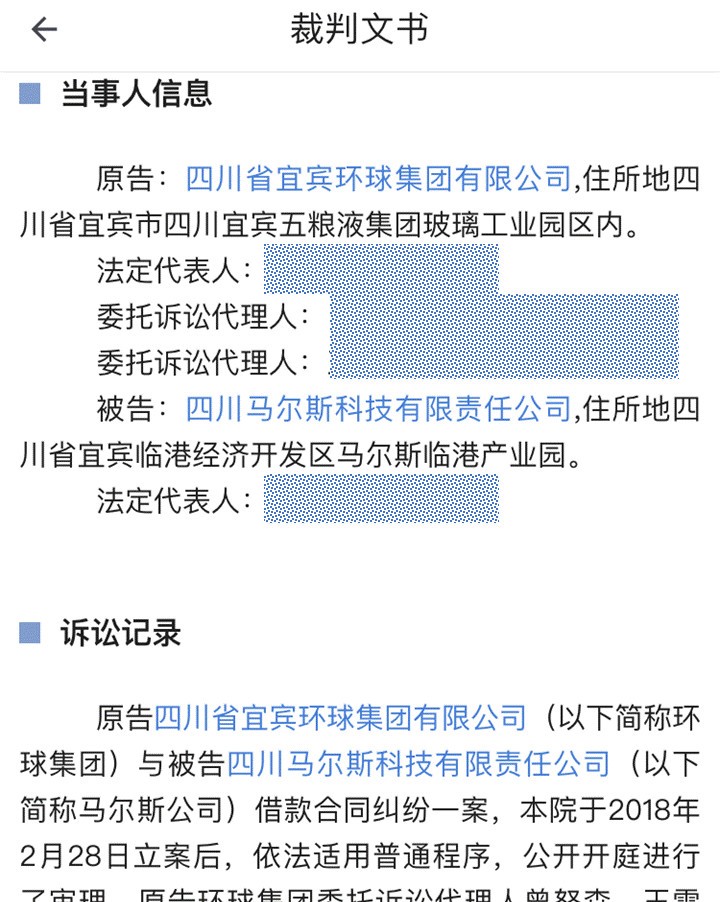Screen dimensions: 720x902
Task: Open 四川省宜宾环球集团有限公司 link under 当事人信息
Action: click(378, 180)
